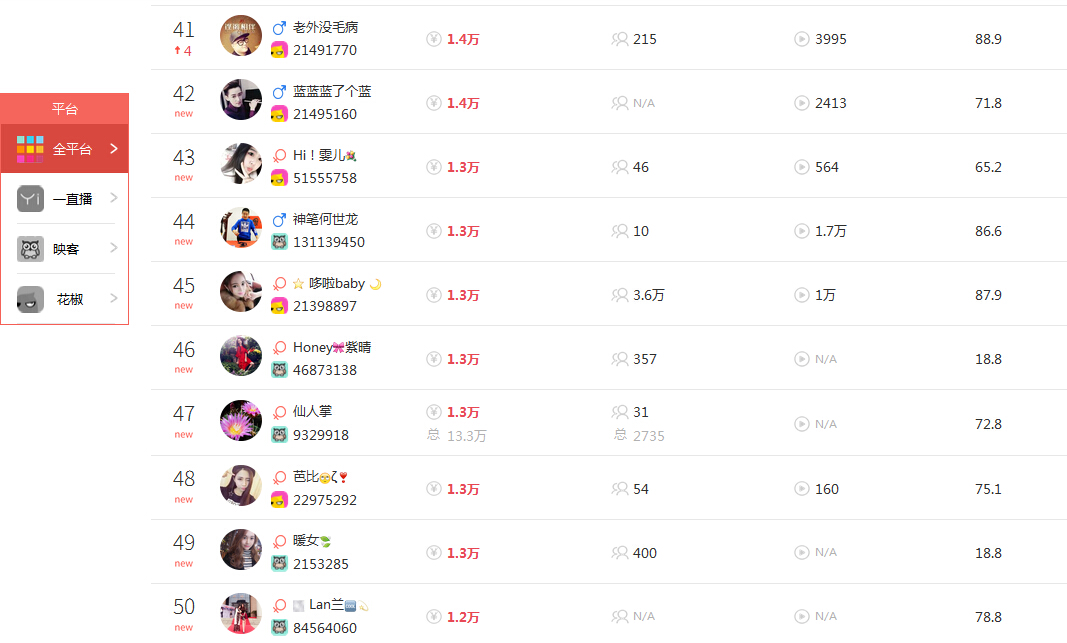Open streamer 老外没毛病 ranked 41

click(x=325, y=28)
